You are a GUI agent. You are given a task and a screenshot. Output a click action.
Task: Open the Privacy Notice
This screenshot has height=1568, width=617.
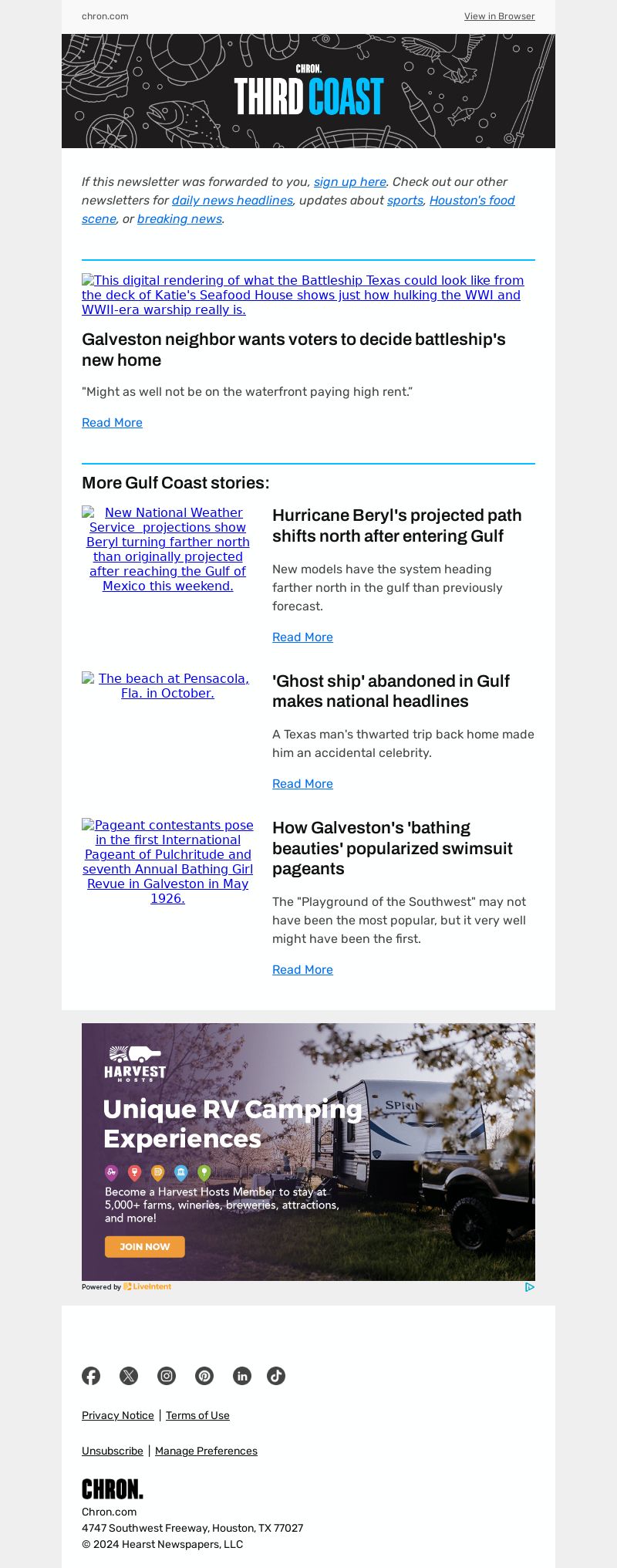(118, 1415)
